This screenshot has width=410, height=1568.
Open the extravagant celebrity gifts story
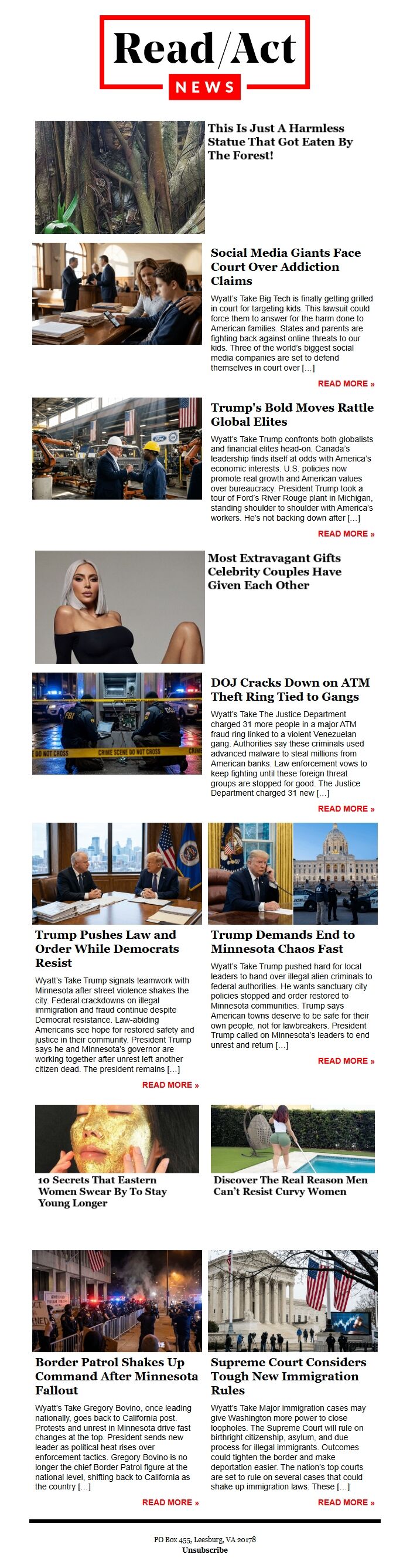tap(274, 571)
